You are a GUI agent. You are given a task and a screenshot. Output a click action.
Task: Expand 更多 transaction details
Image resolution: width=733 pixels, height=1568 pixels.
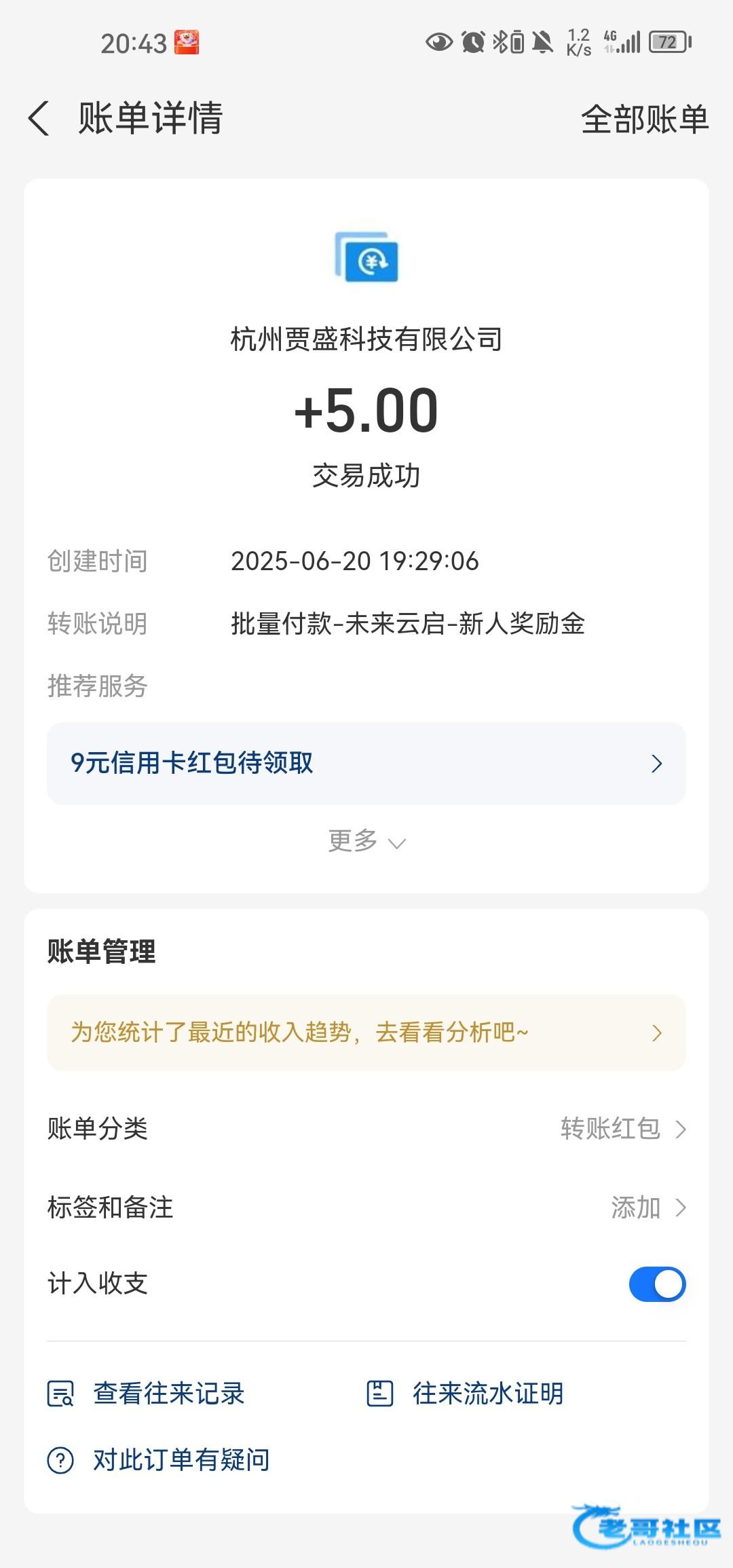366,841
